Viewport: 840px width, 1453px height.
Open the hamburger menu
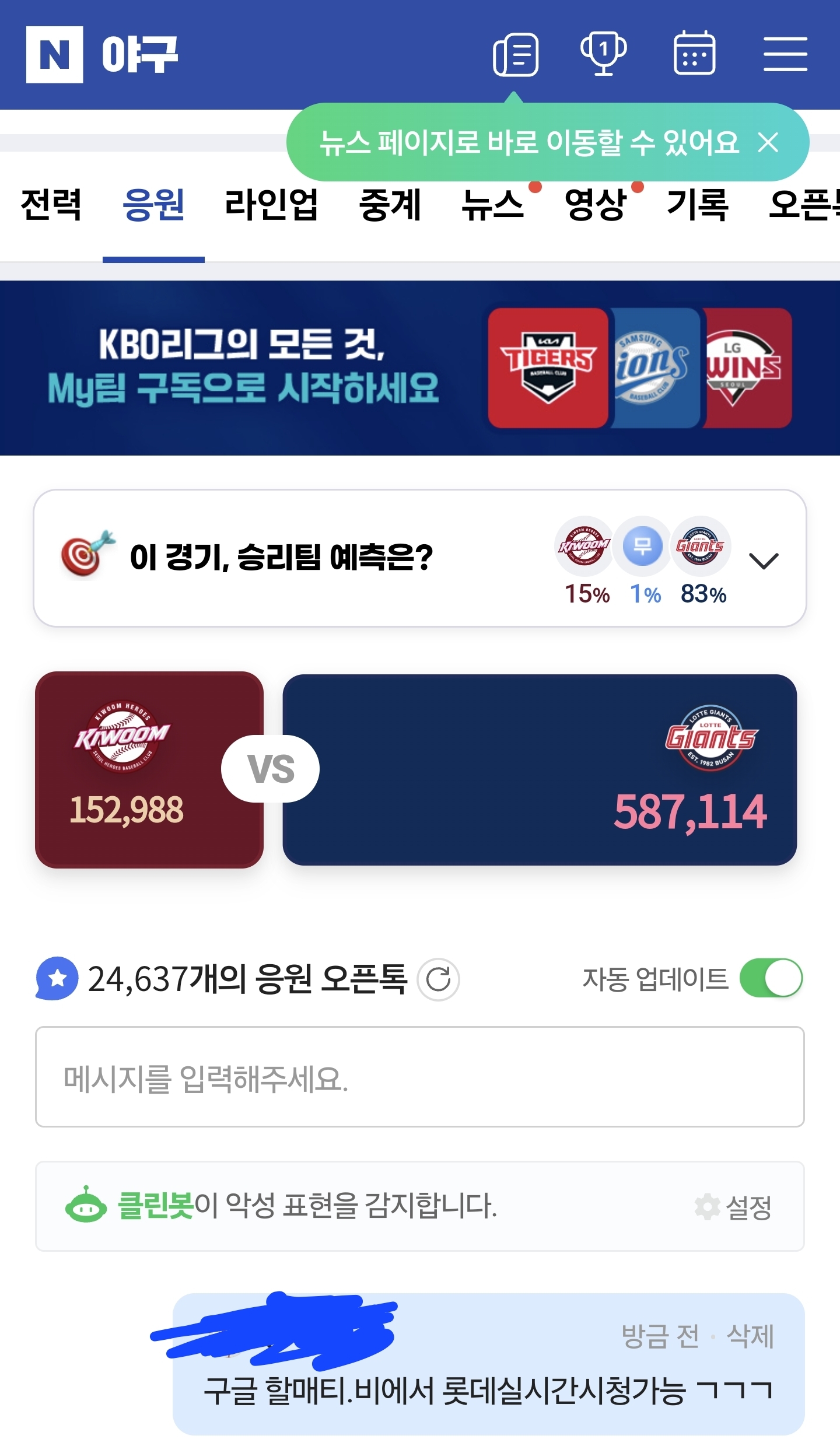tap(785, 54)
